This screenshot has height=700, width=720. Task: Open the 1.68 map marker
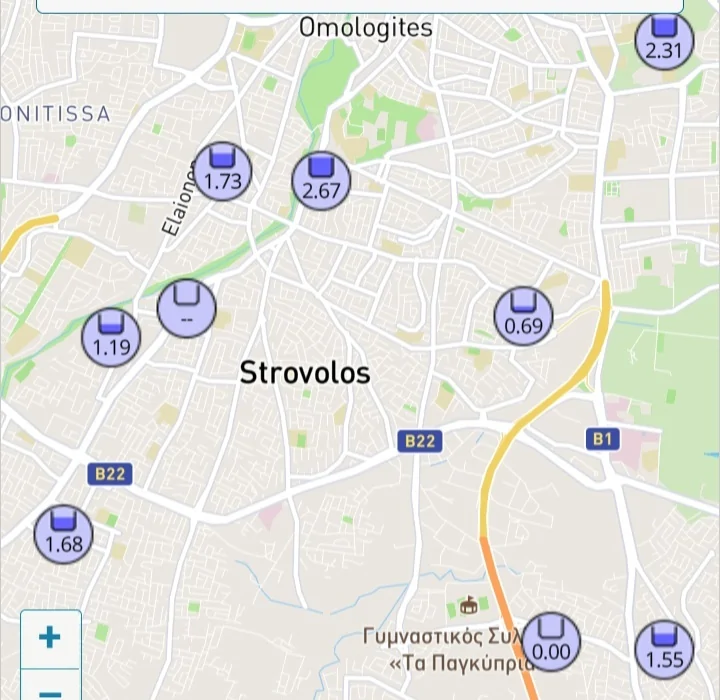click(x=63, y=534)
